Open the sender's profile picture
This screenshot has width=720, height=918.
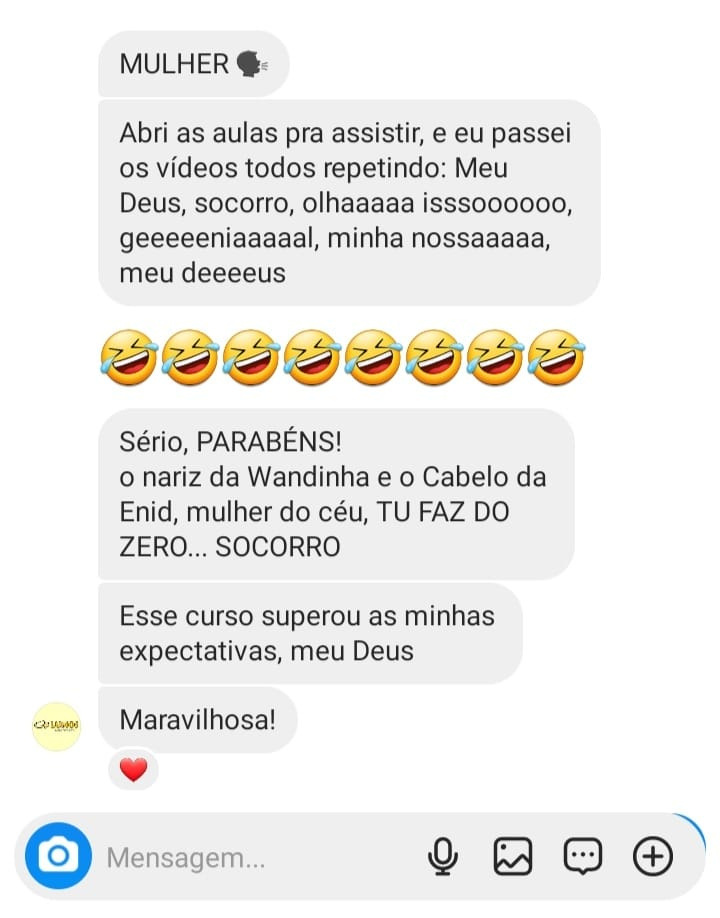(x=56, y=726)
